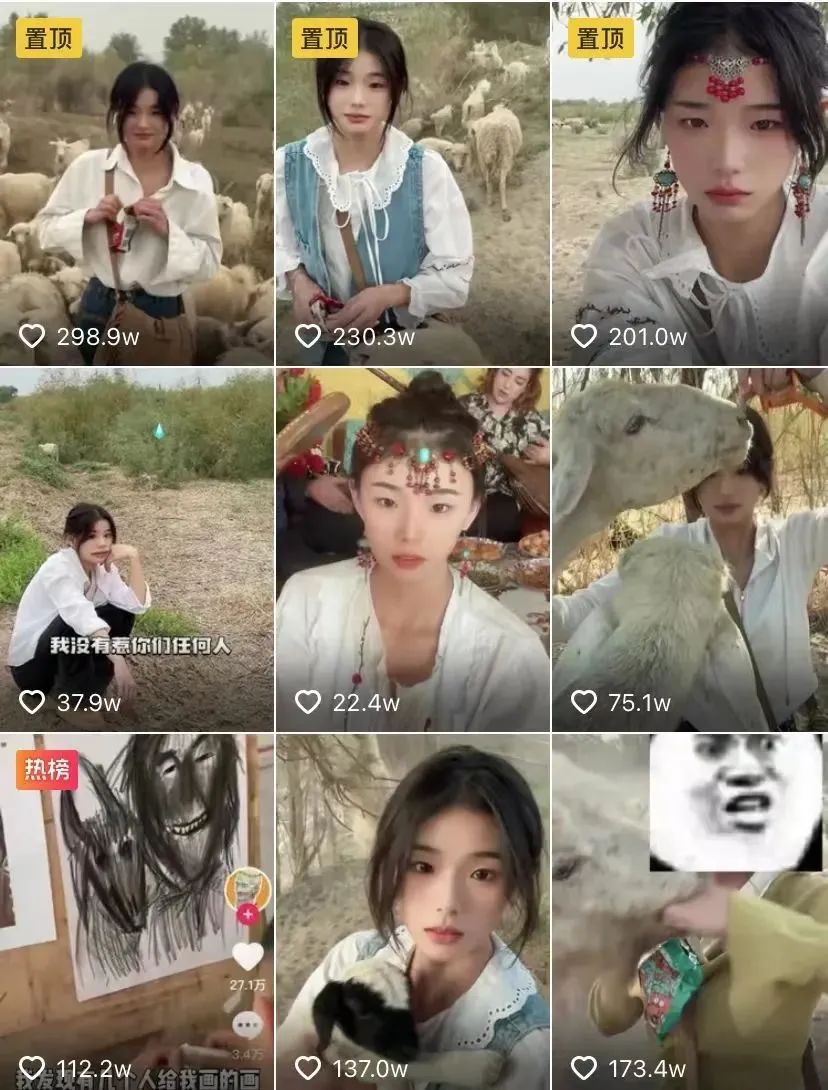Screen dimensions: 828x1090
Task: Select the video with 173.4w likes
Action: (x=690, y=912)
